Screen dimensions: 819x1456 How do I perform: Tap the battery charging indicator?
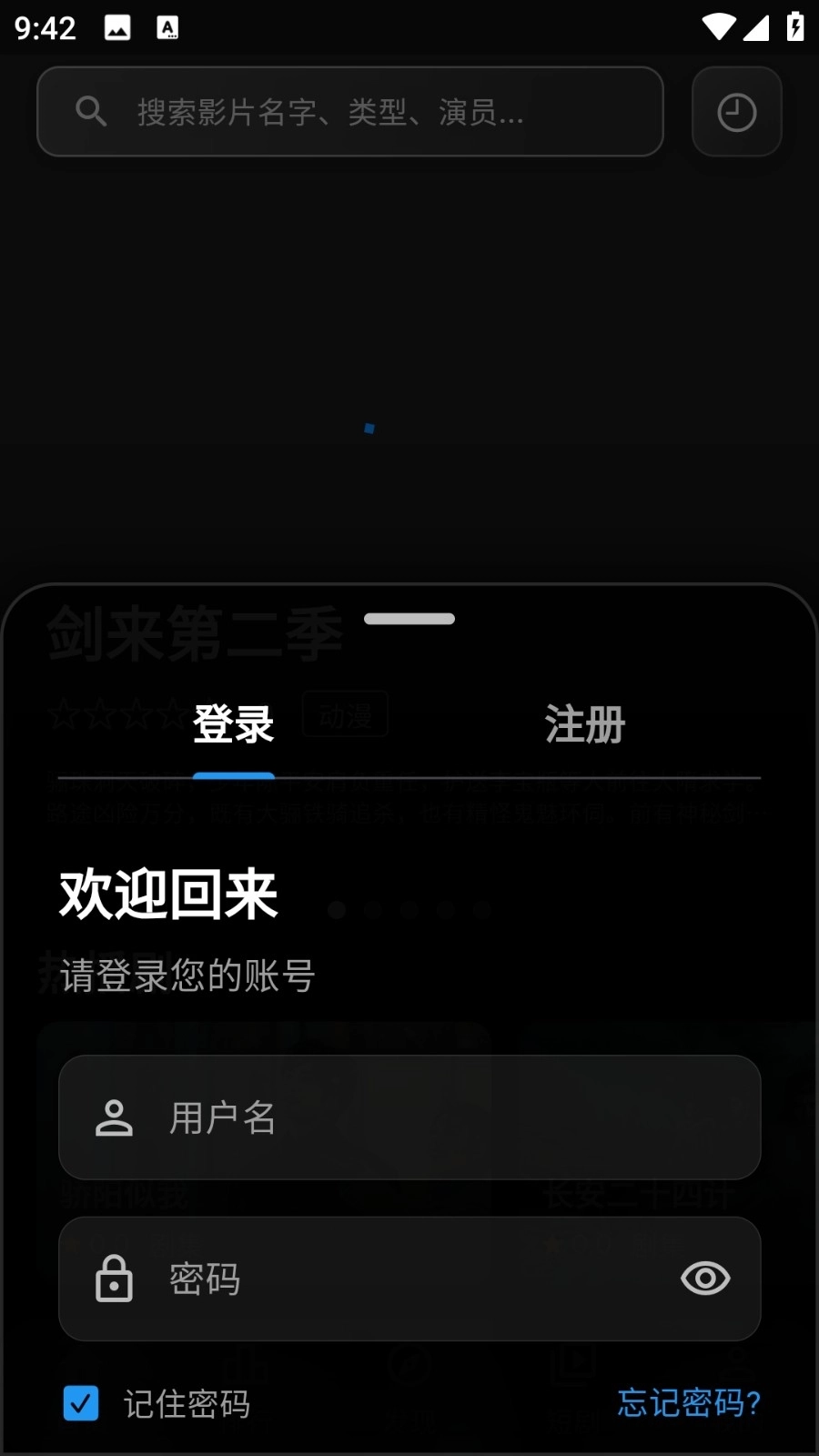coord(794,27)
